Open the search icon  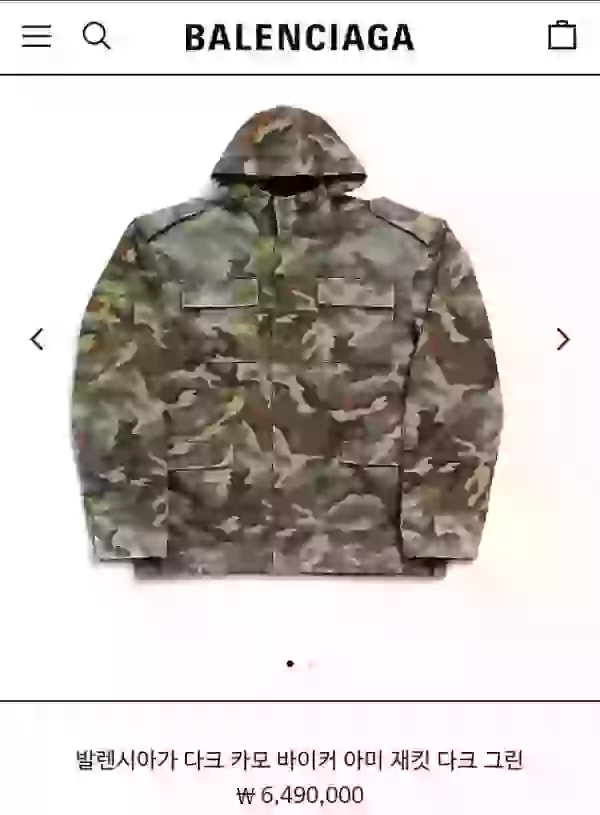coord(96,36)
